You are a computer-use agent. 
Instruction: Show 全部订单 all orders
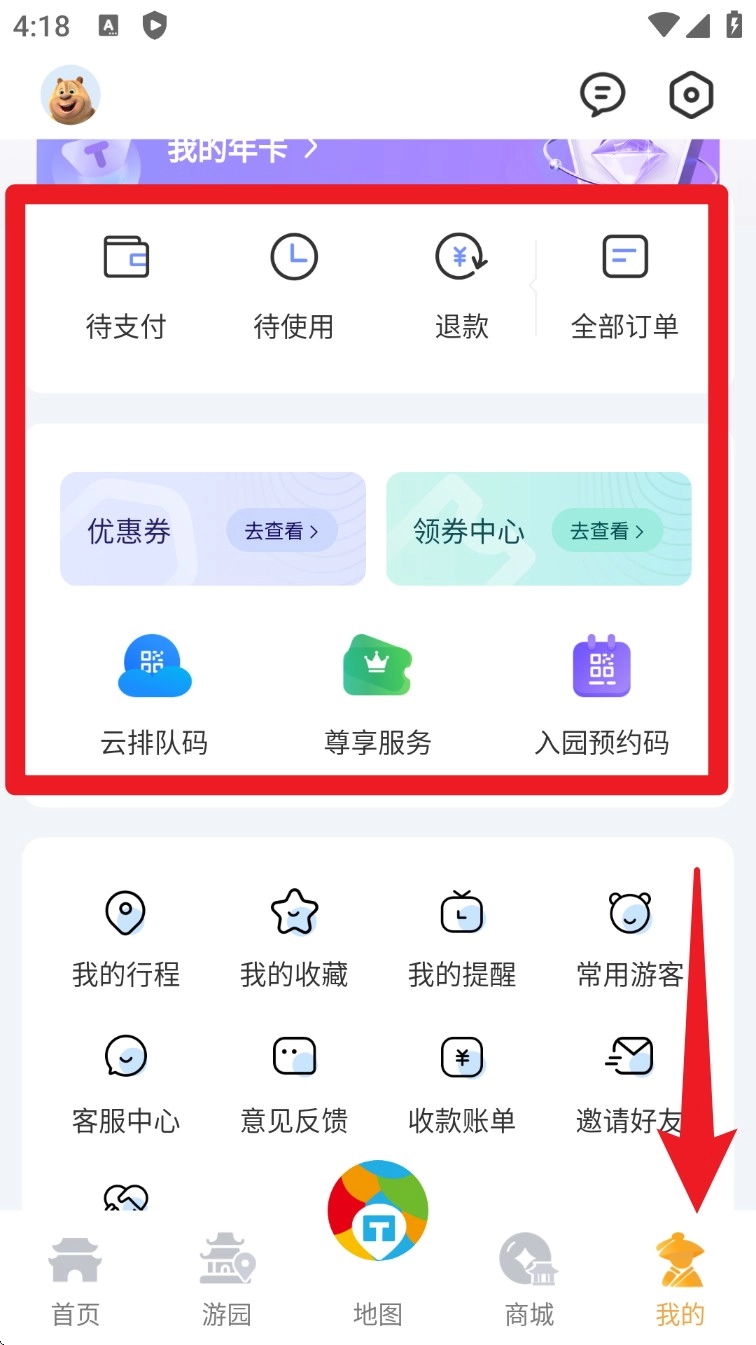click(625, 286)
